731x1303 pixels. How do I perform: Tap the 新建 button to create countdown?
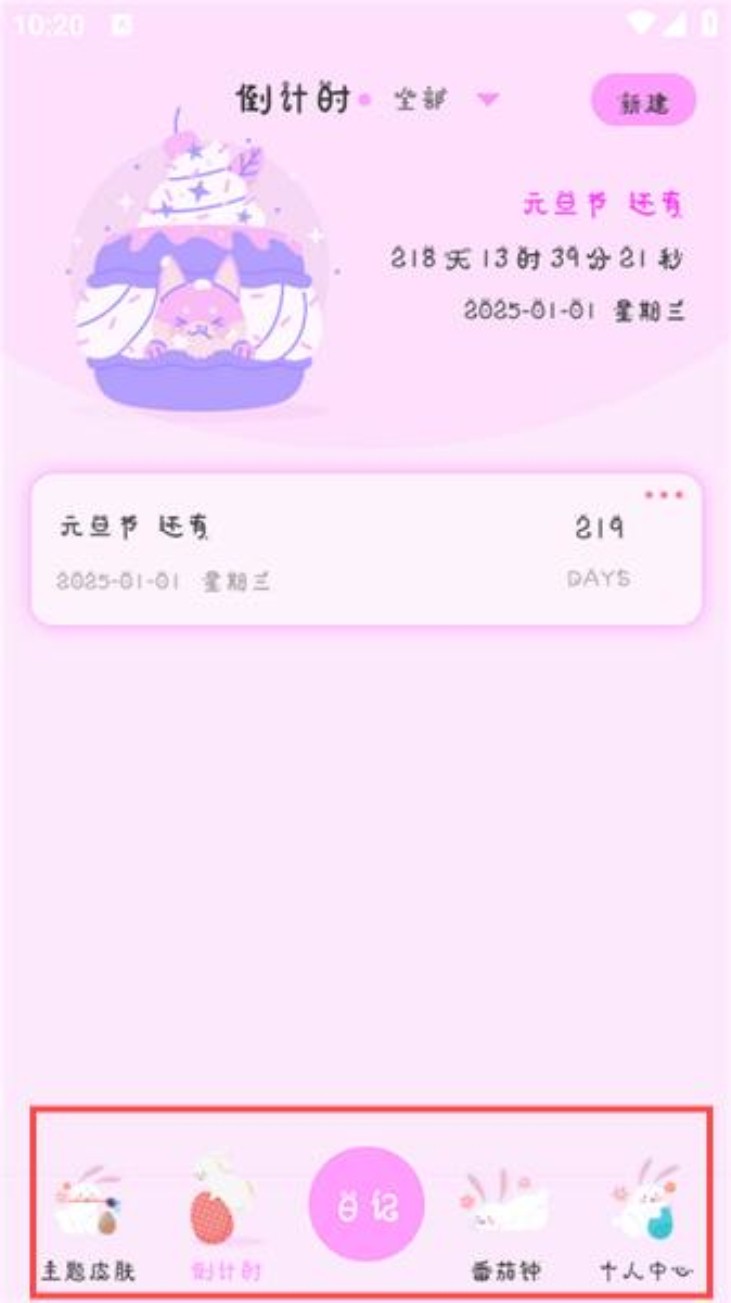[643, 101]
